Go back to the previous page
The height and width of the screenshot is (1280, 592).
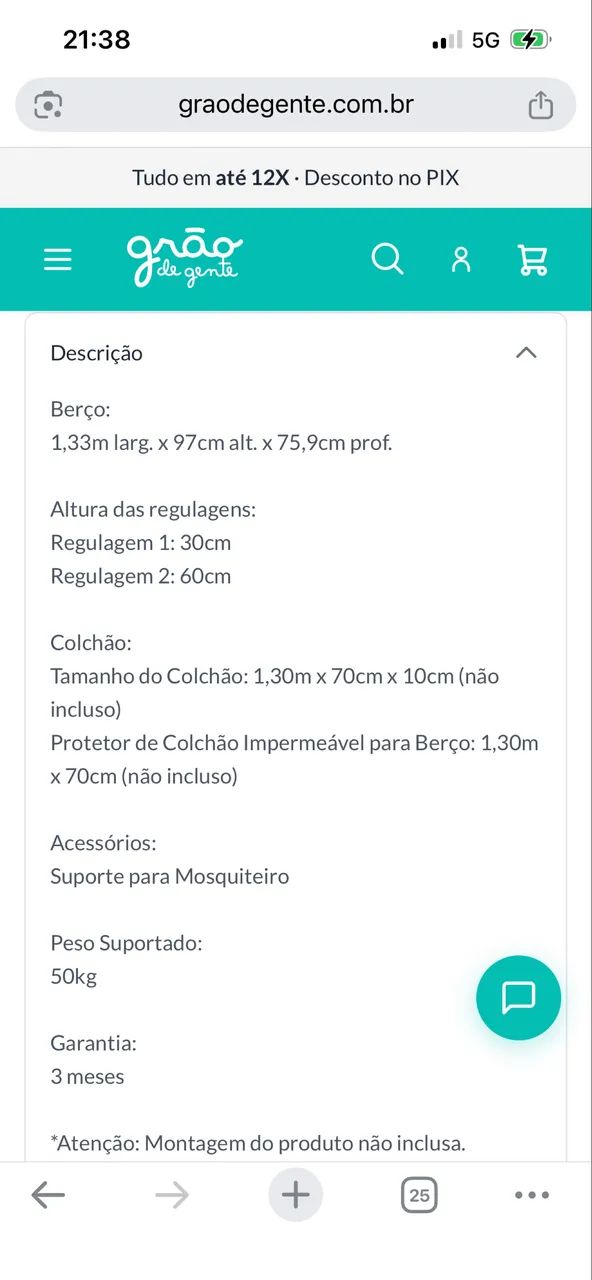pyautogui.click(x=48, y=1195)
